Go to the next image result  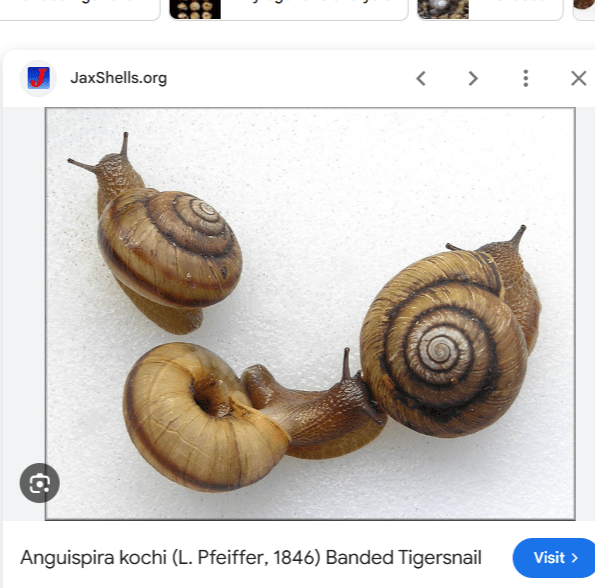[473, 79]
